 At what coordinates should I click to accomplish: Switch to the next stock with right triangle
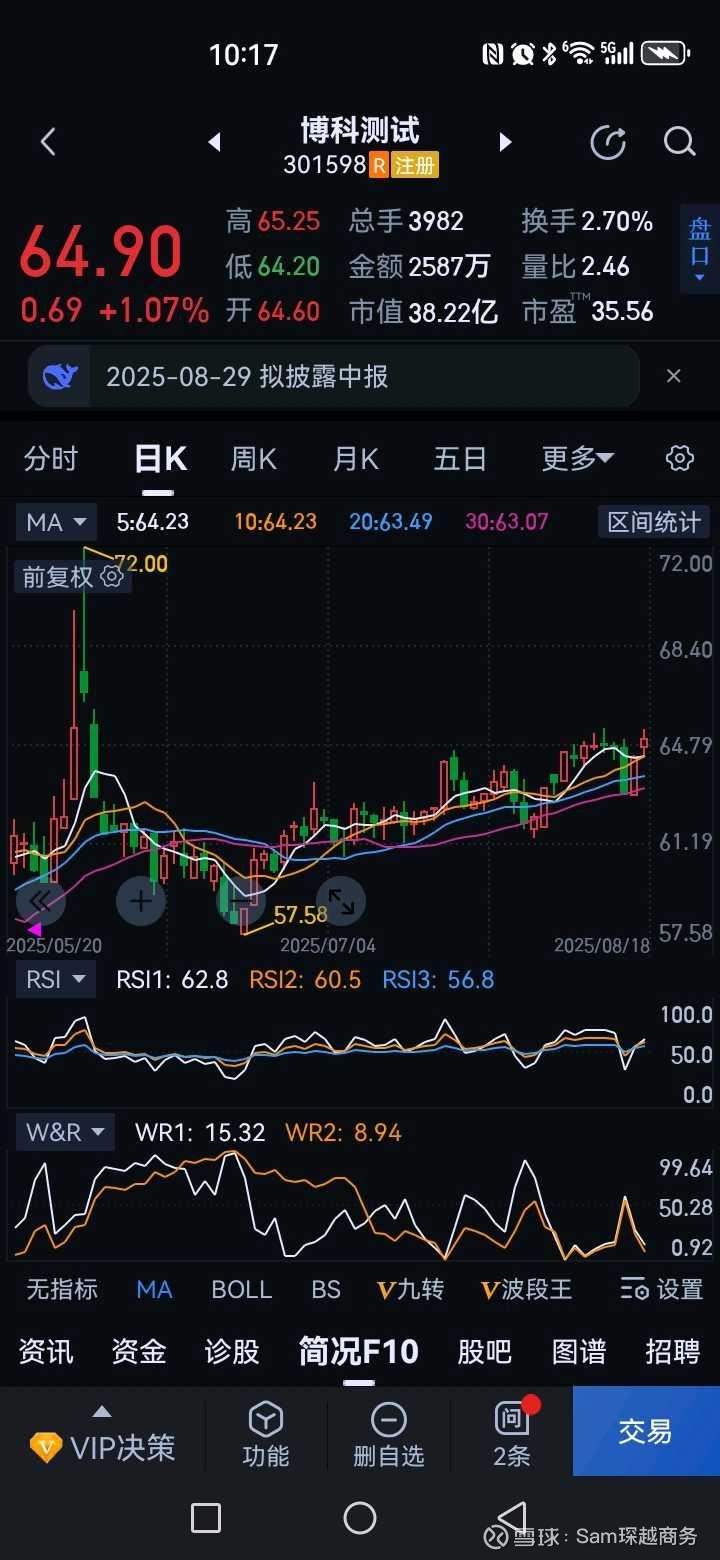505,142
